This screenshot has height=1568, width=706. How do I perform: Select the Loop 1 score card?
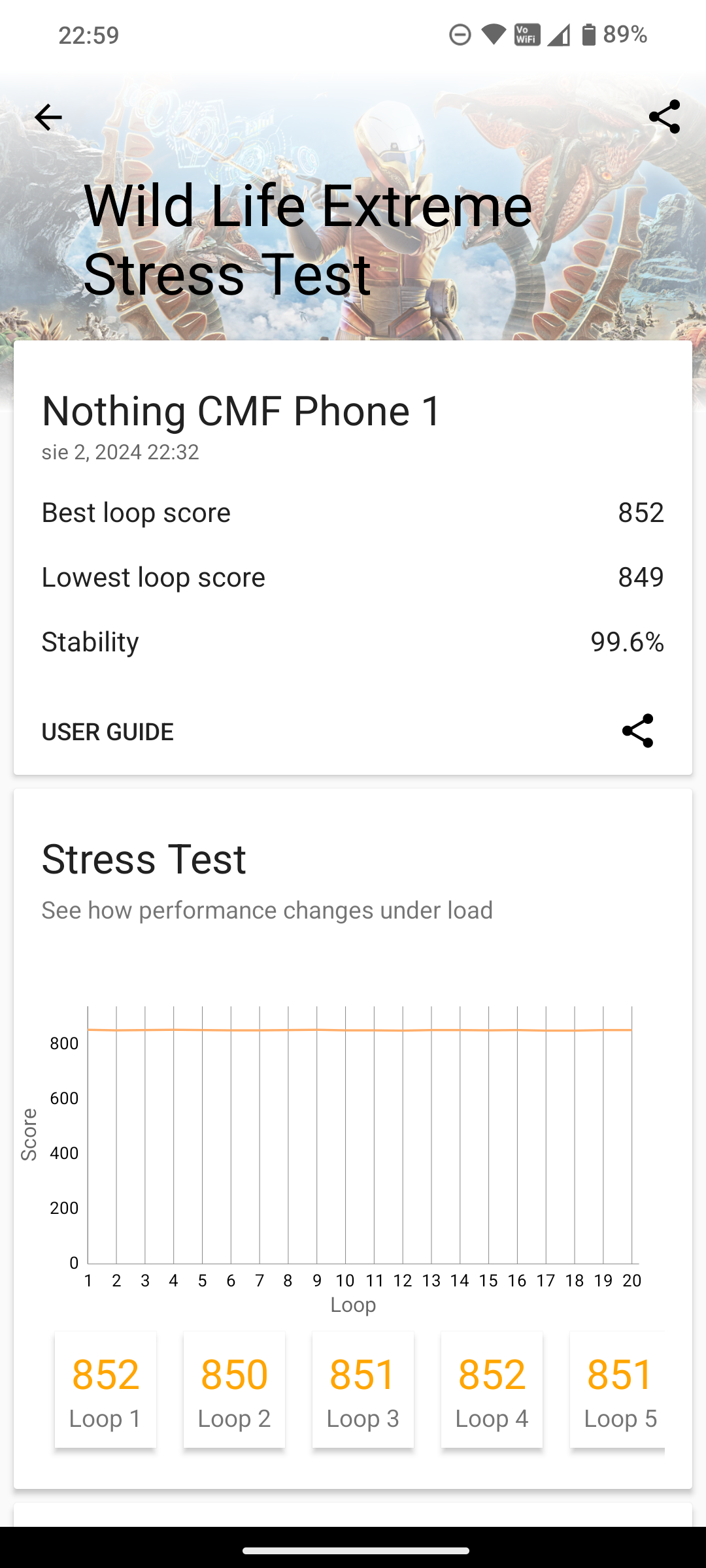(x=105, y=1390)
